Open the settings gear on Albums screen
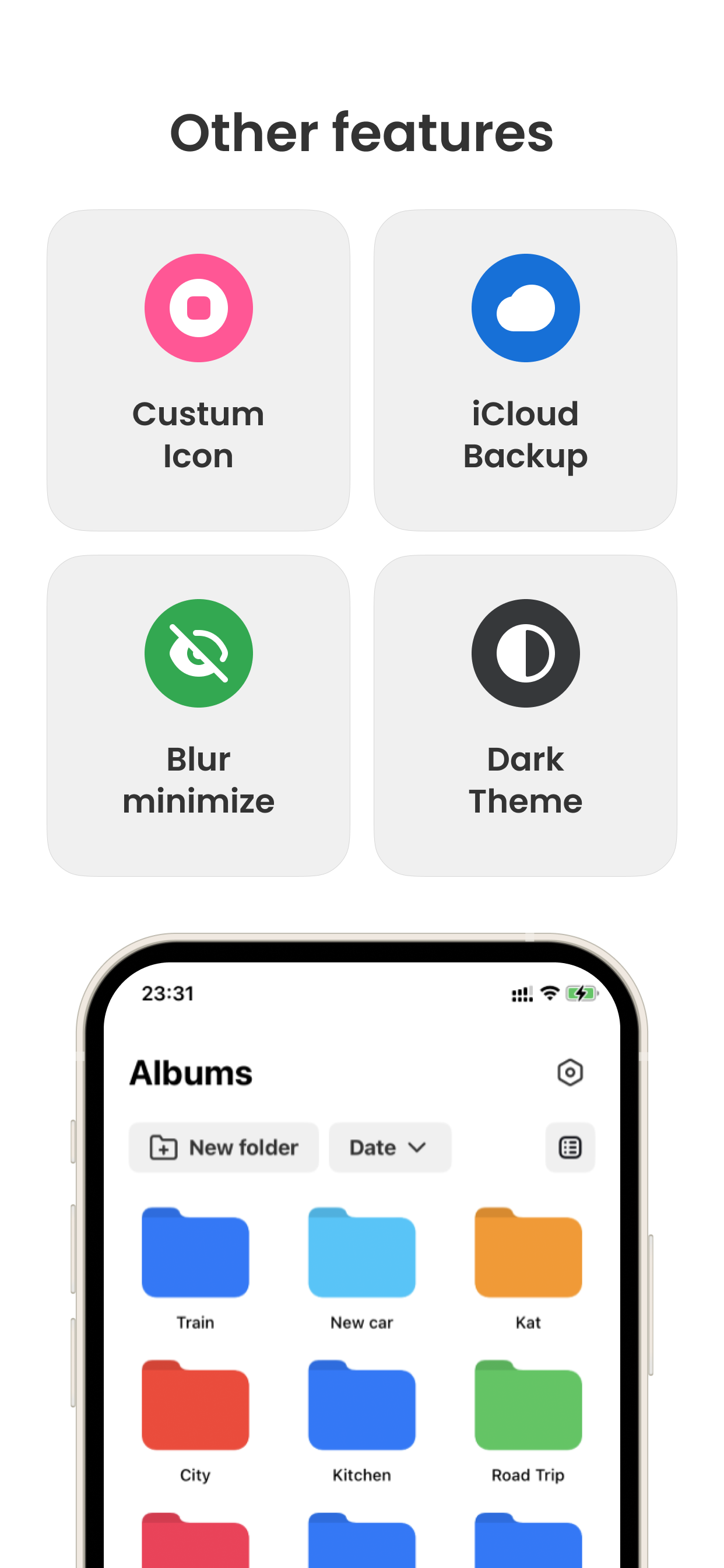Image resolution: width=724 pixels, height=1568 pixels. [x=571, y=1073]
